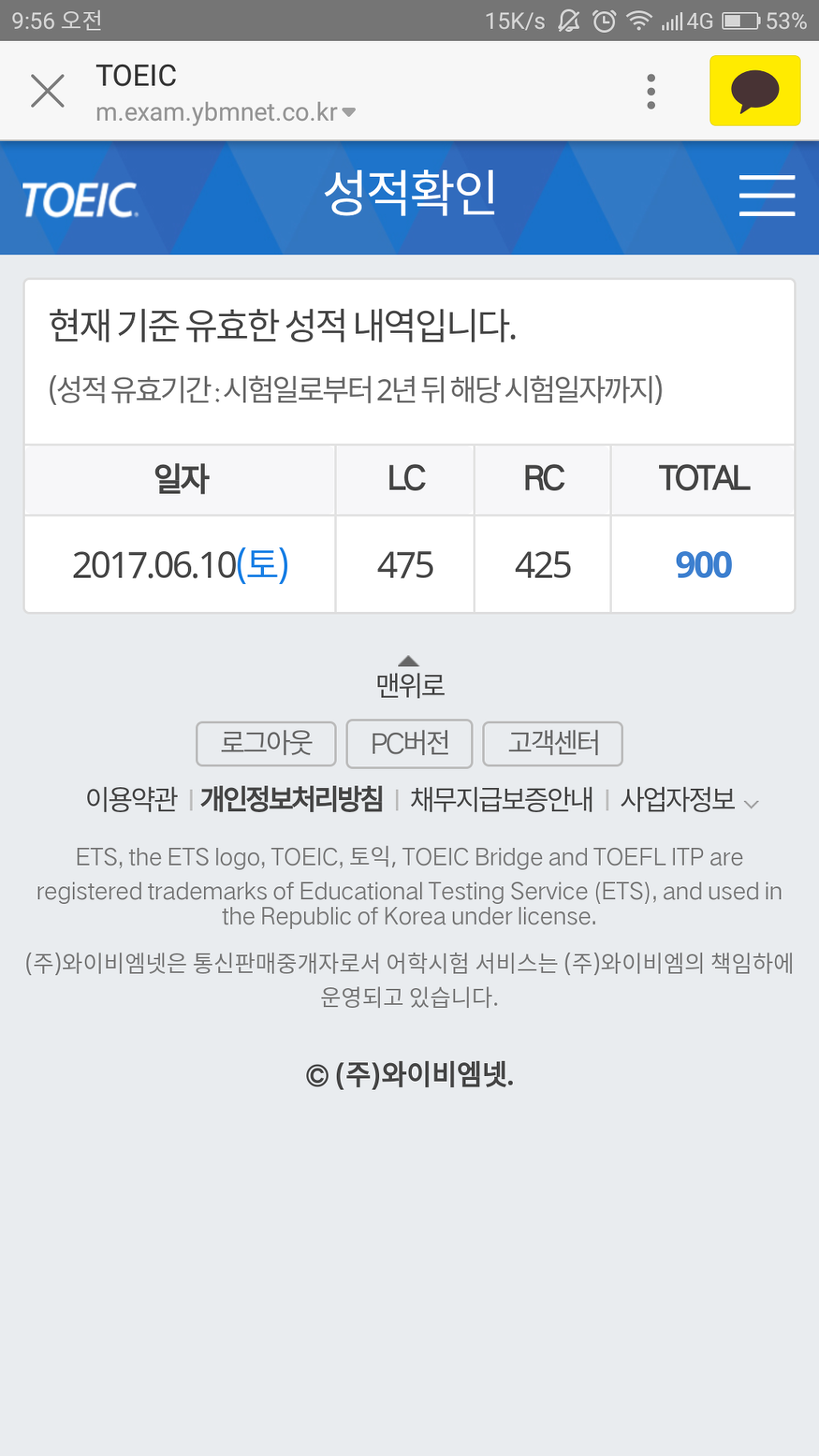Close the in-app browser
Screen dimensions: 819x1456
(x=47, y=90)
